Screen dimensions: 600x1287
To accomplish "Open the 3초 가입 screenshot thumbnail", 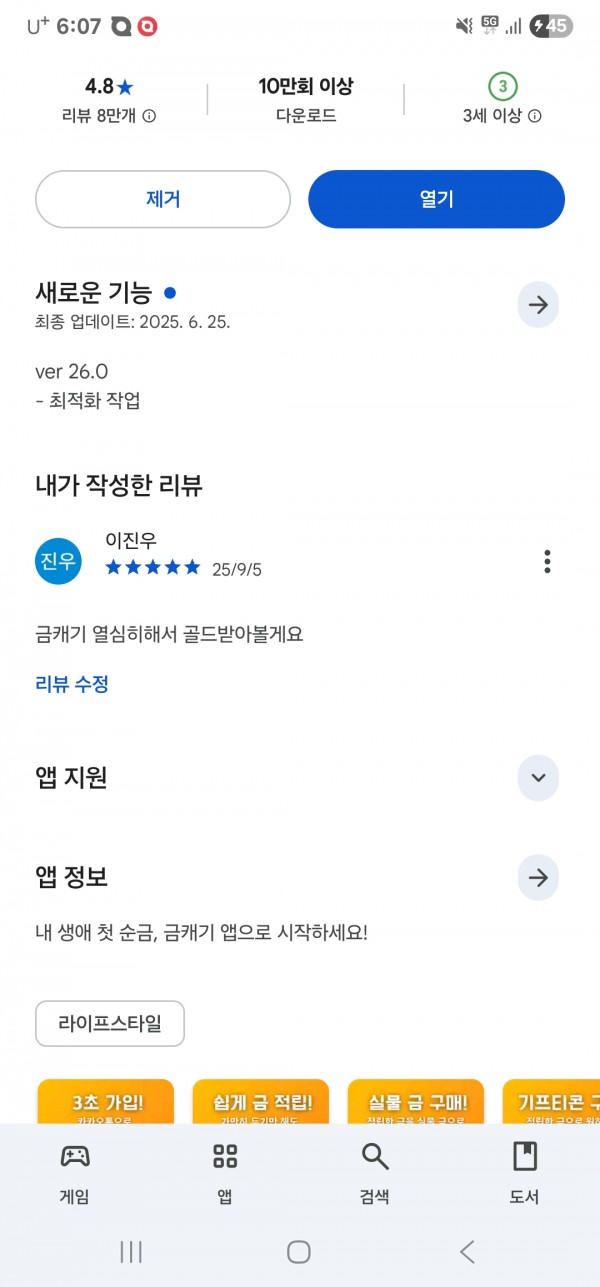I will pos(106,1101).
